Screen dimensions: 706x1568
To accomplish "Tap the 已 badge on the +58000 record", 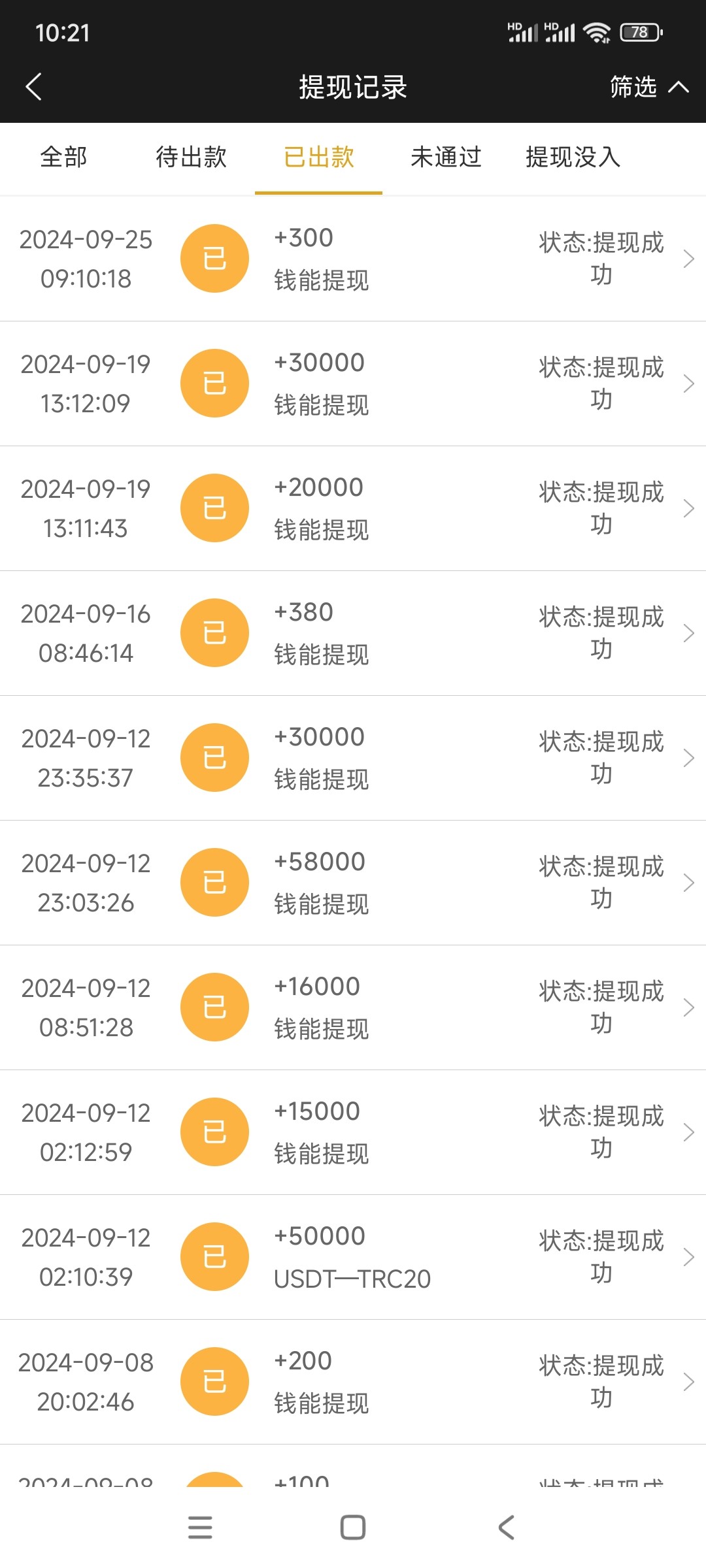I will [214, 882].
